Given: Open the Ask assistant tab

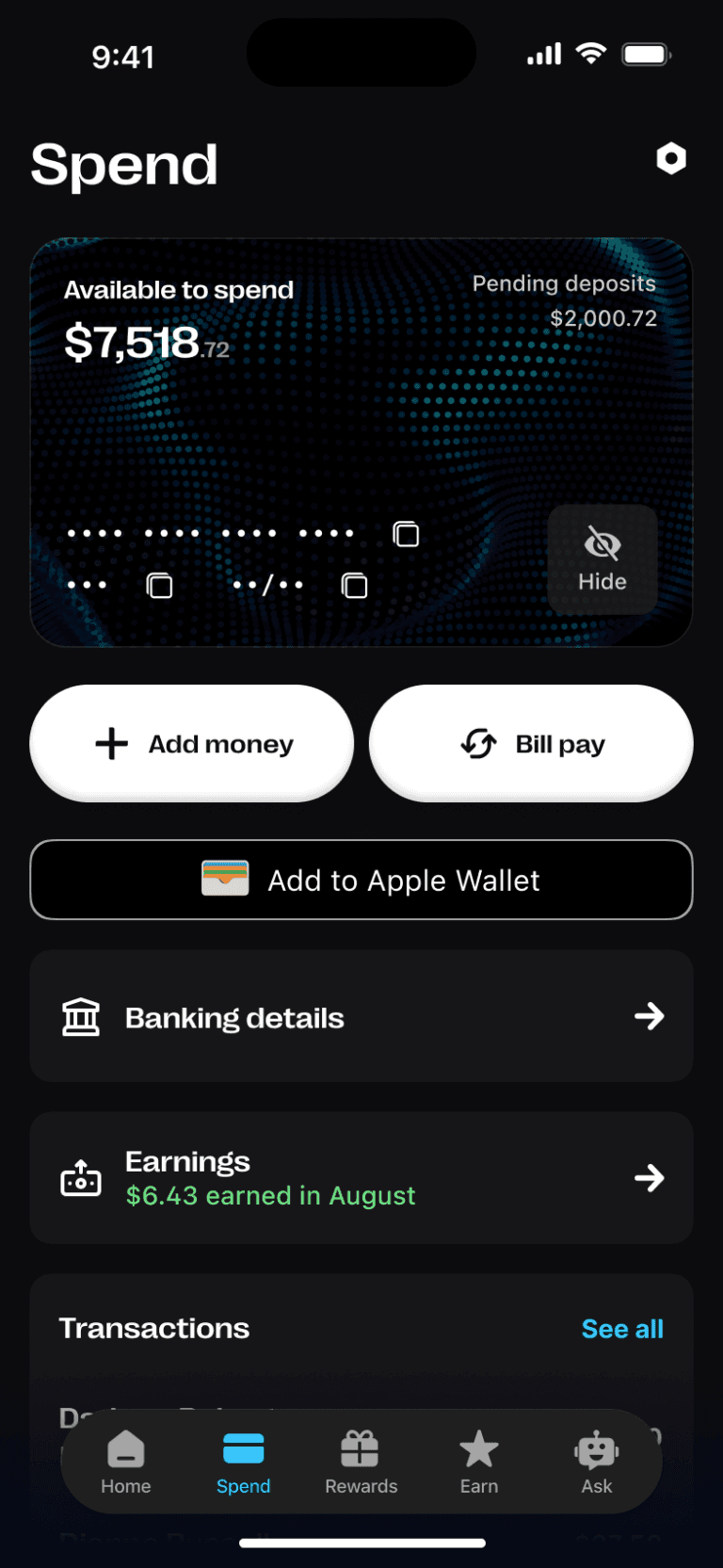Looking at the screenshot, I should [x=596, y=1463].
